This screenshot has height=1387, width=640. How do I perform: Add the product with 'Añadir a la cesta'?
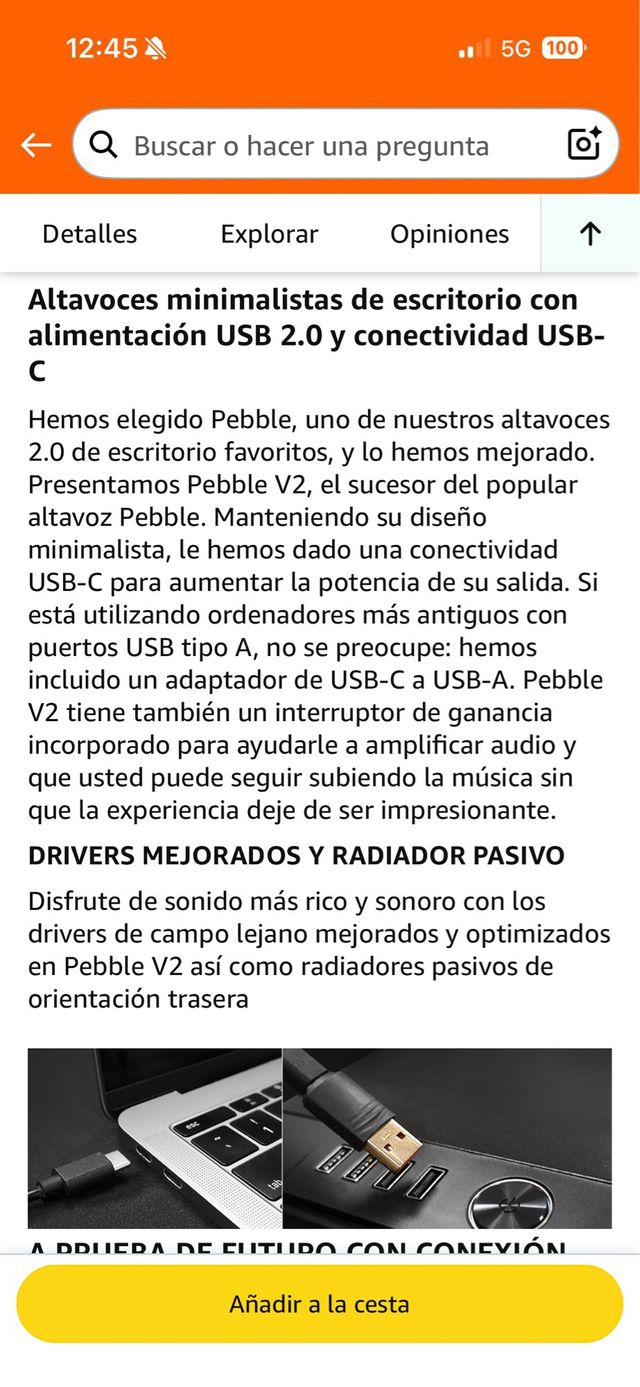(319, 1304)
